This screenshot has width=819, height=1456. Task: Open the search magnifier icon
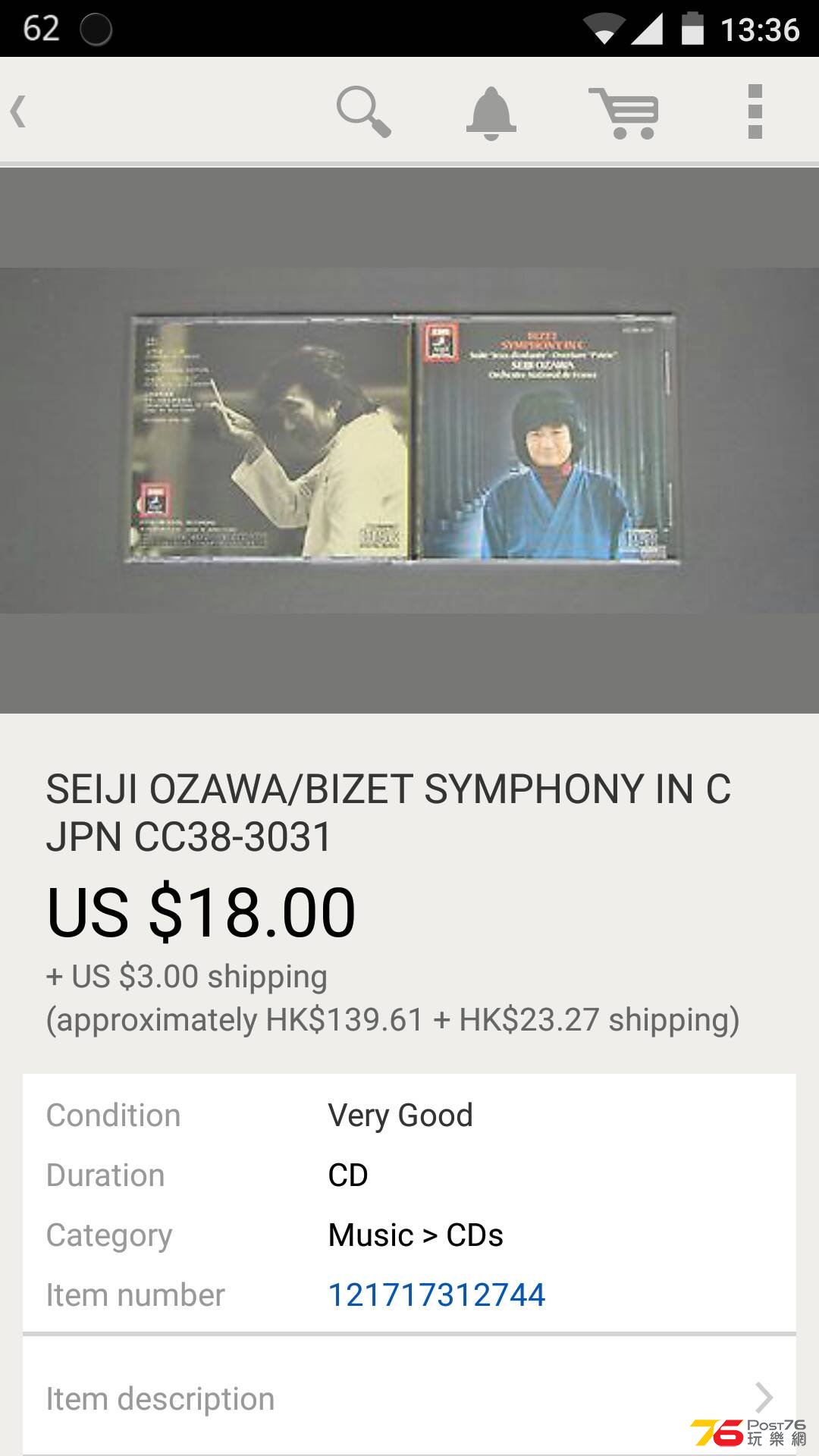coord(363,111)
